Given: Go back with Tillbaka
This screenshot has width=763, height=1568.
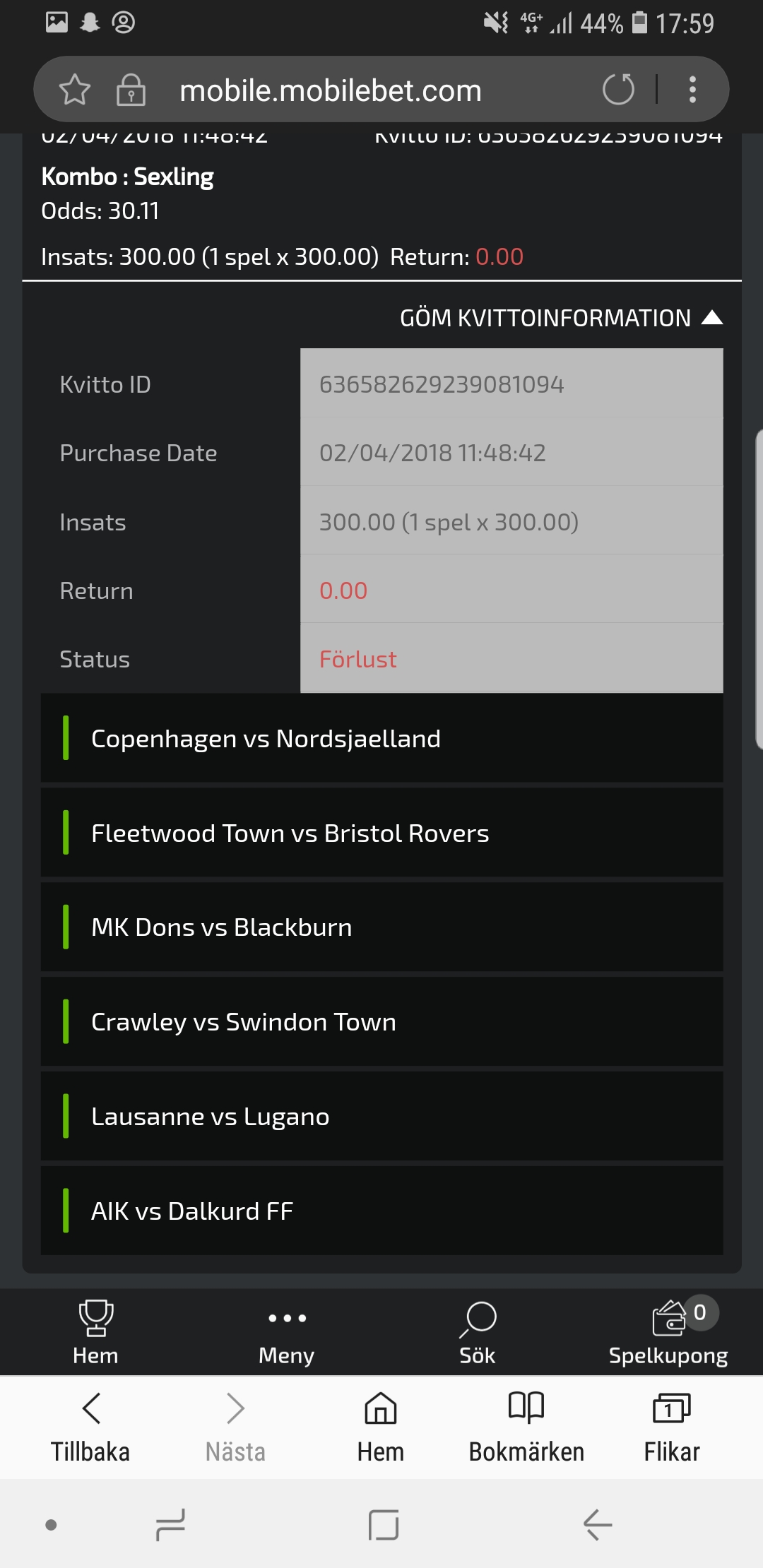Looking at the screenshot, I should pyautogui.click(x=90, y=1427).
